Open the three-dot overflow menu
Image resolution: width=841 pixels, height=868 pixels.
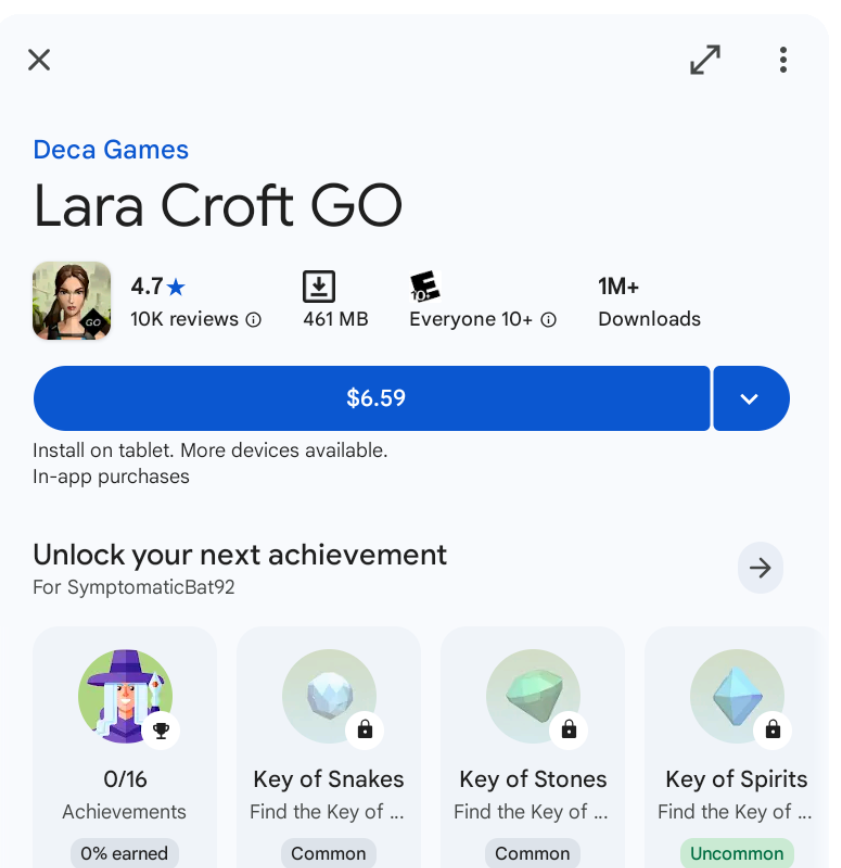coord(783,60)
